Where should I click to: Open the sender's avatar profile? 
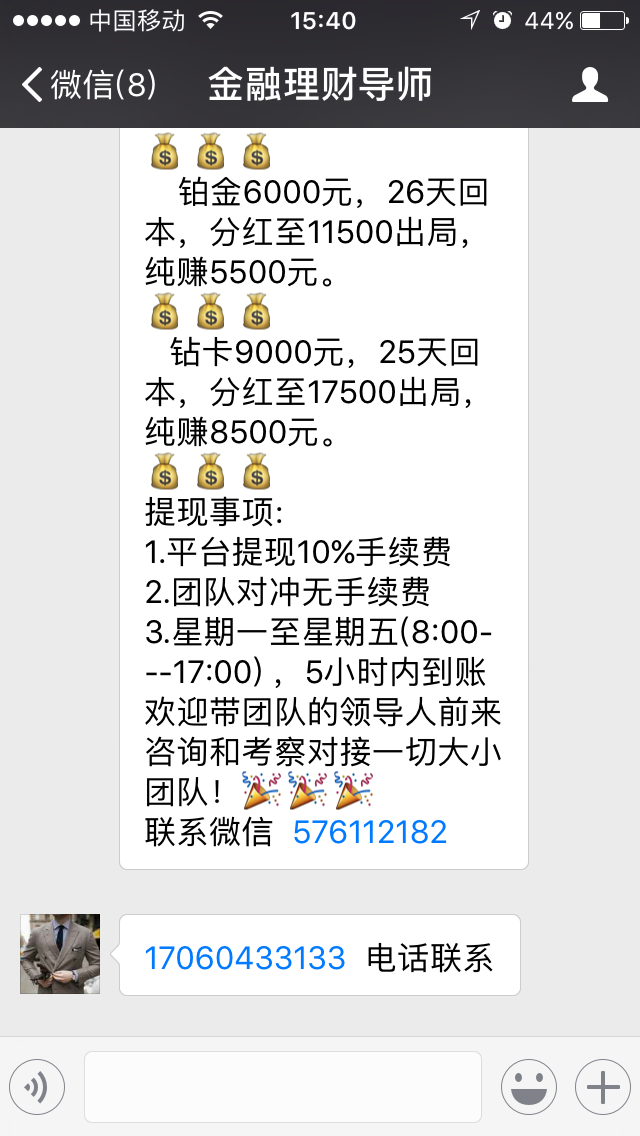60,954
